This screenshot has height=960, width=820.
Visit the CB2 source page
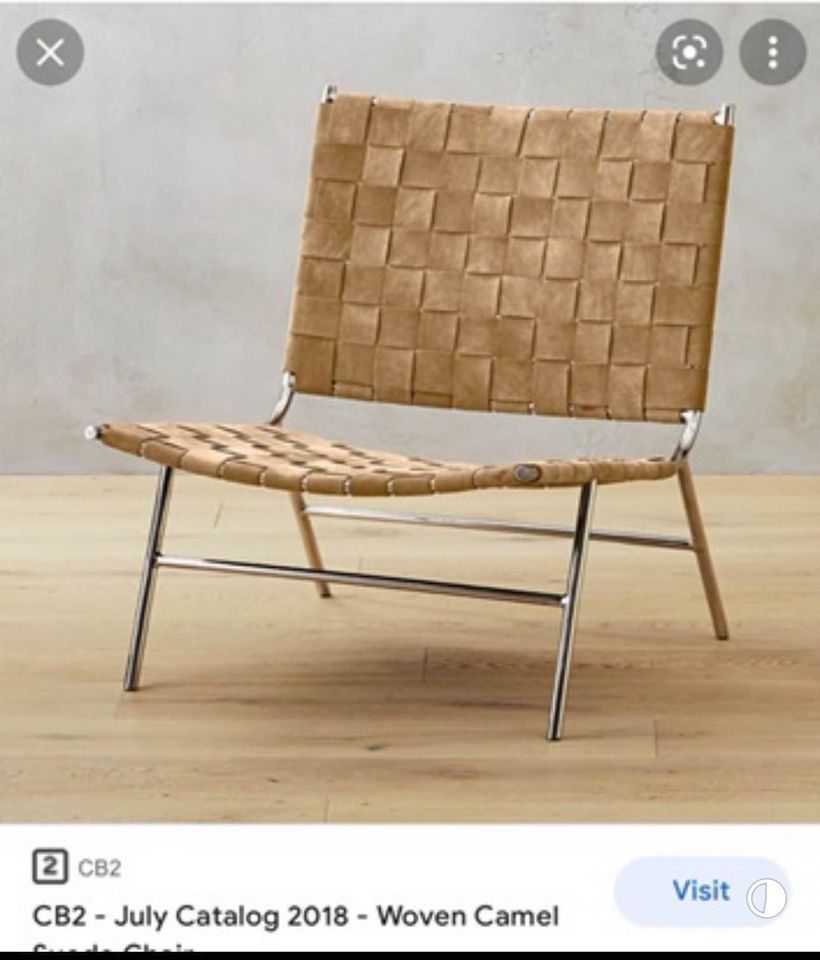click(700, 891)
